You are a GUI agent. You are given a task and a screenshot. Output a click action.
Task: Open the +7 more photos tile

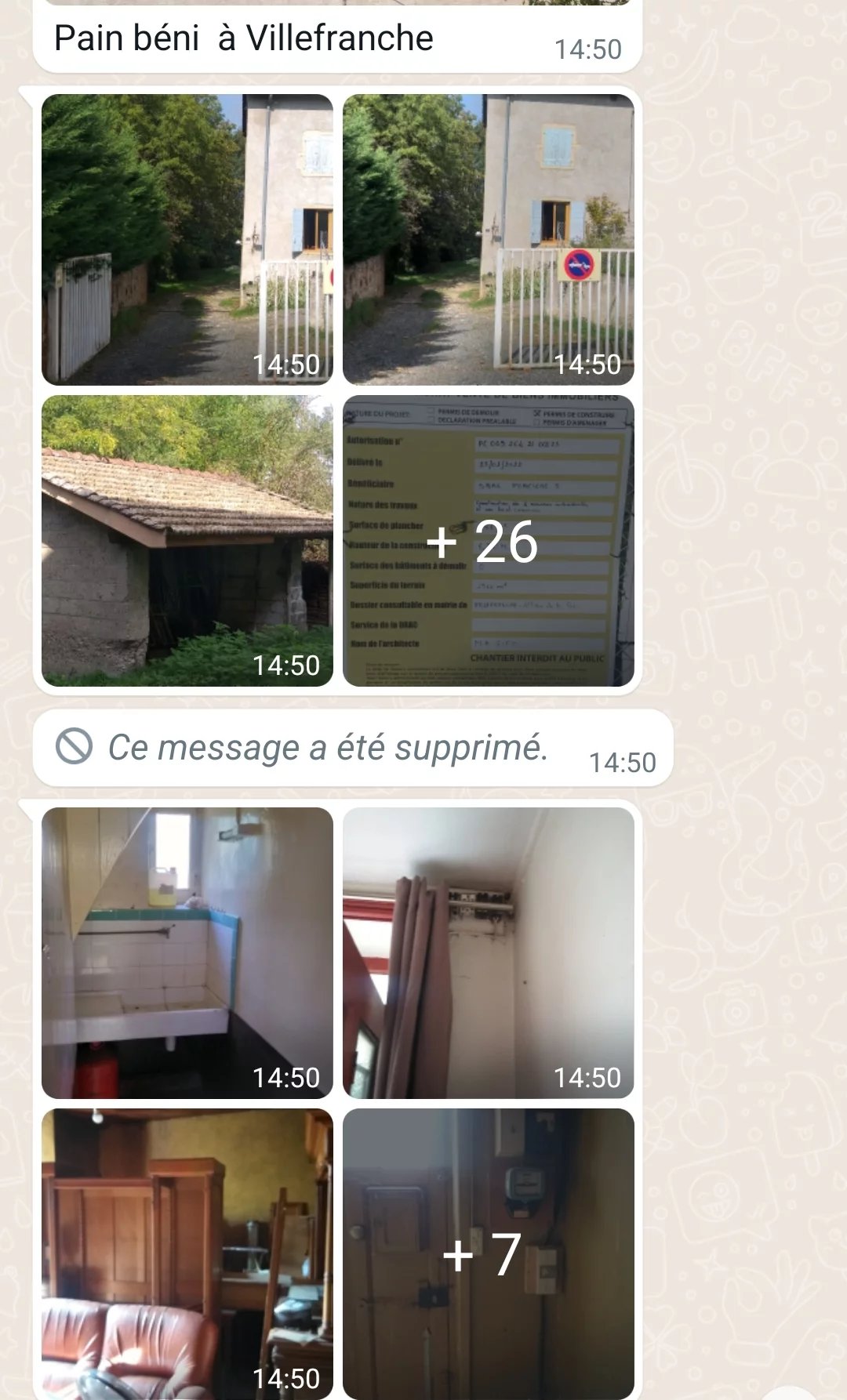[x=488, y=1253]
